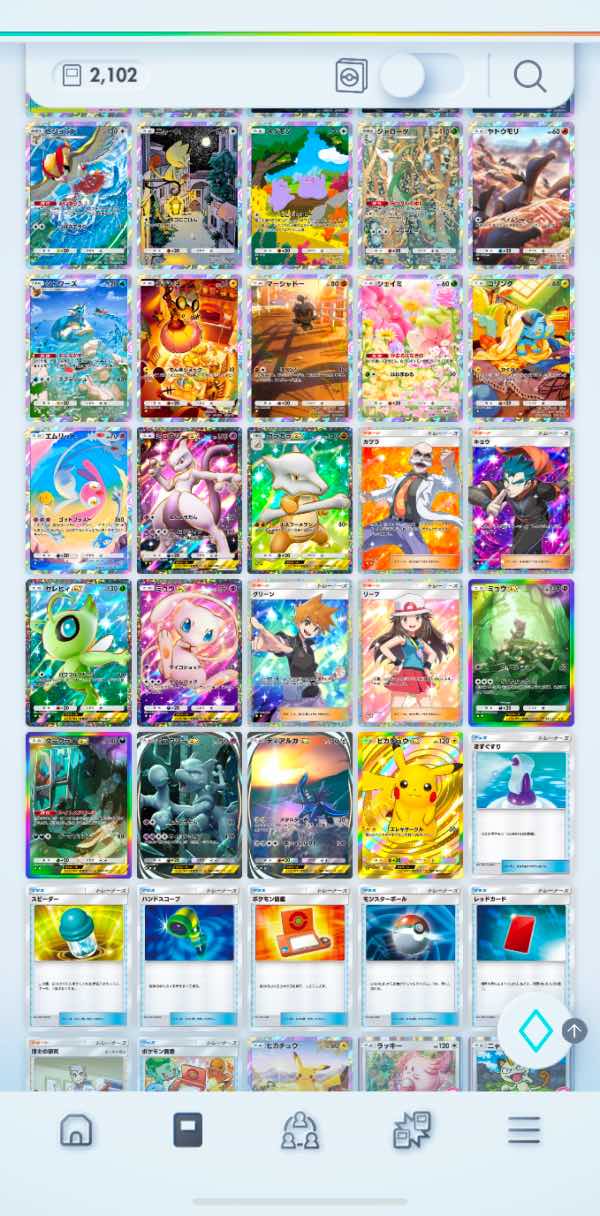This screenshot has height=1216, width=600.
Task: Open the home tab
Action: point(76,1130)
